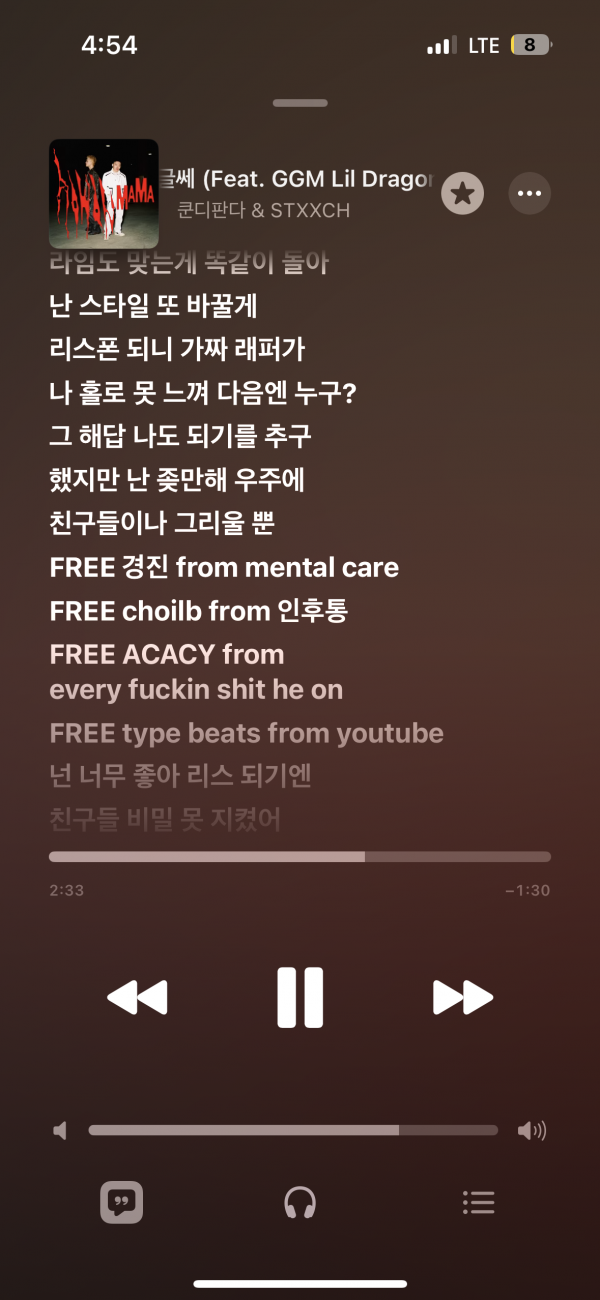This screenshot has height=1300, width=600.
Task: Show the Up Next queue list
Action: tap(479, 1202)
